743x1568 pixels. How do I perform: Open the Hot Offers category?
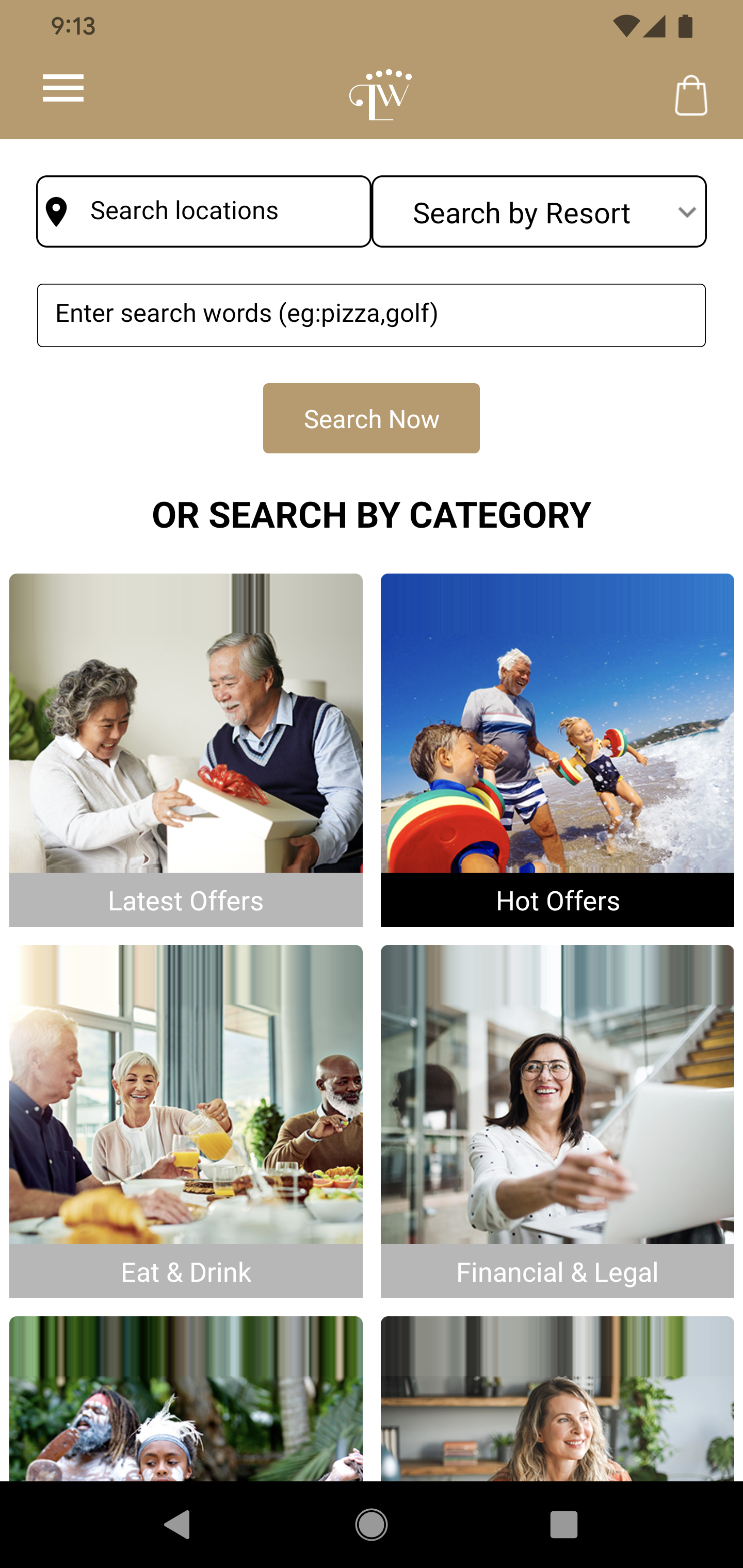click(557, 749)
